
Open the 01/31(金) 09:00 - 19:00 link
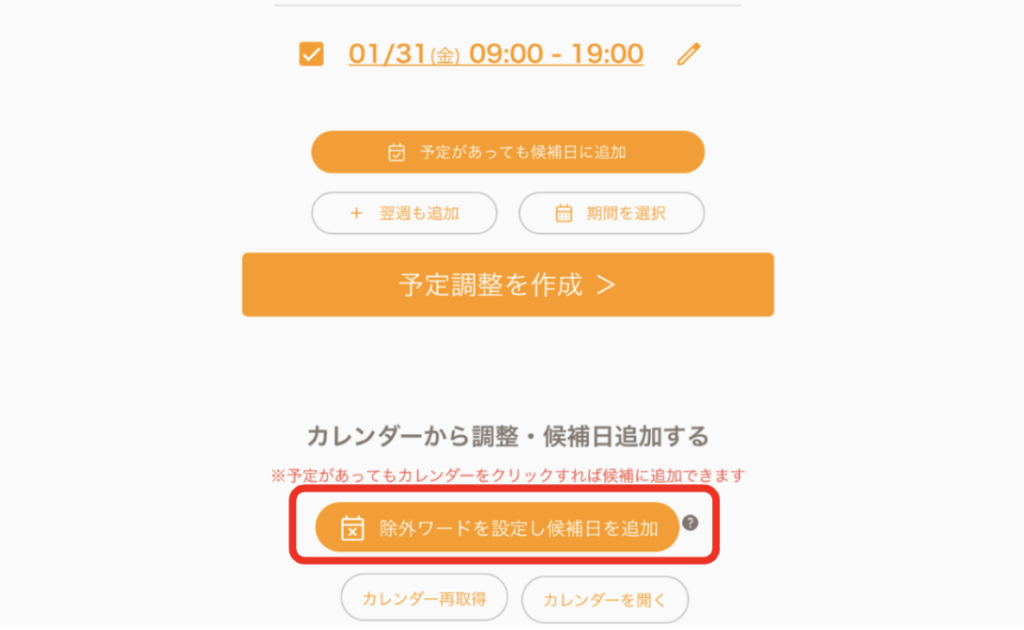[x=495, y=54]
